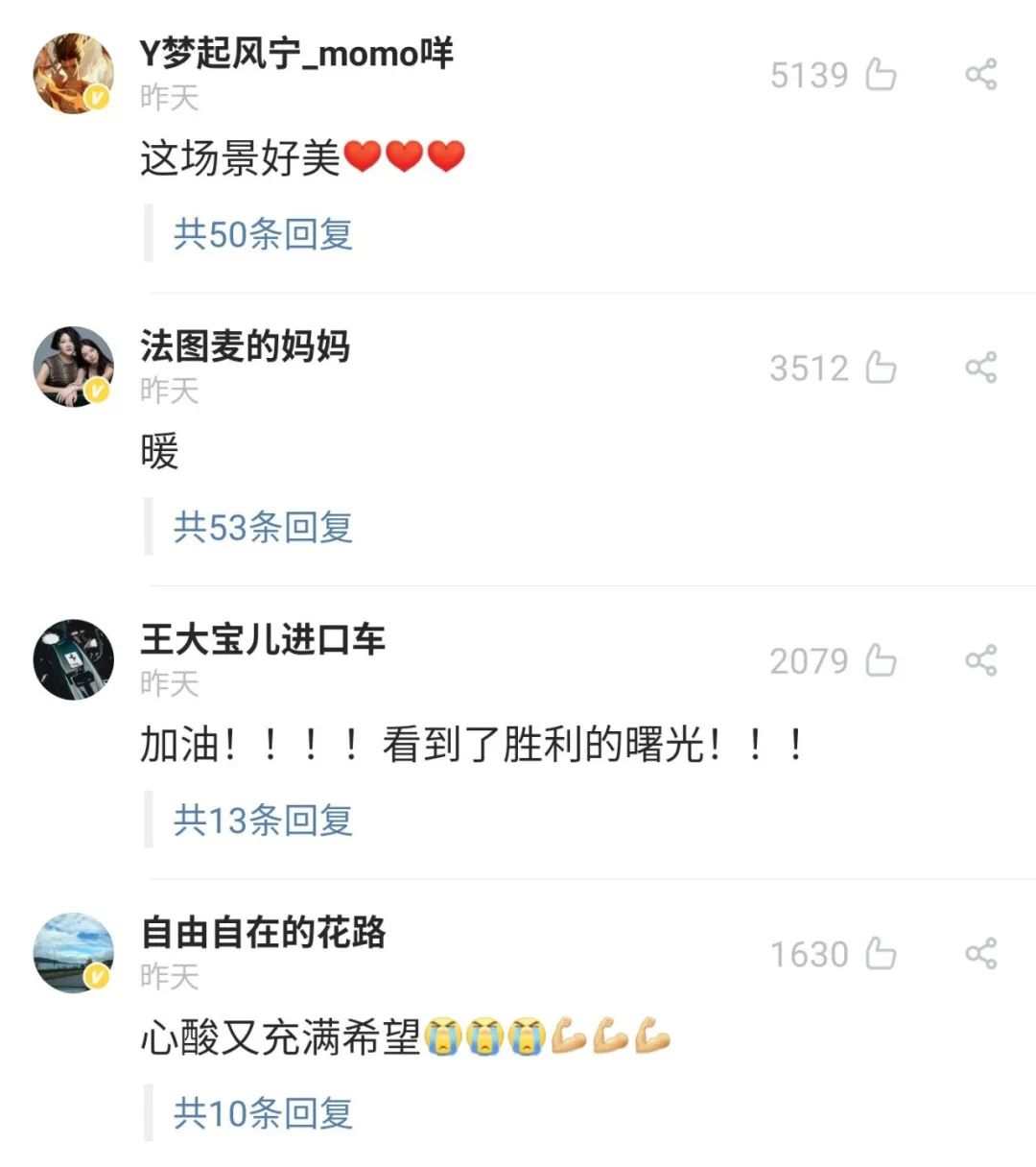
Task: Like the comment by 自由自在的花路
Action: click(880, 954)
